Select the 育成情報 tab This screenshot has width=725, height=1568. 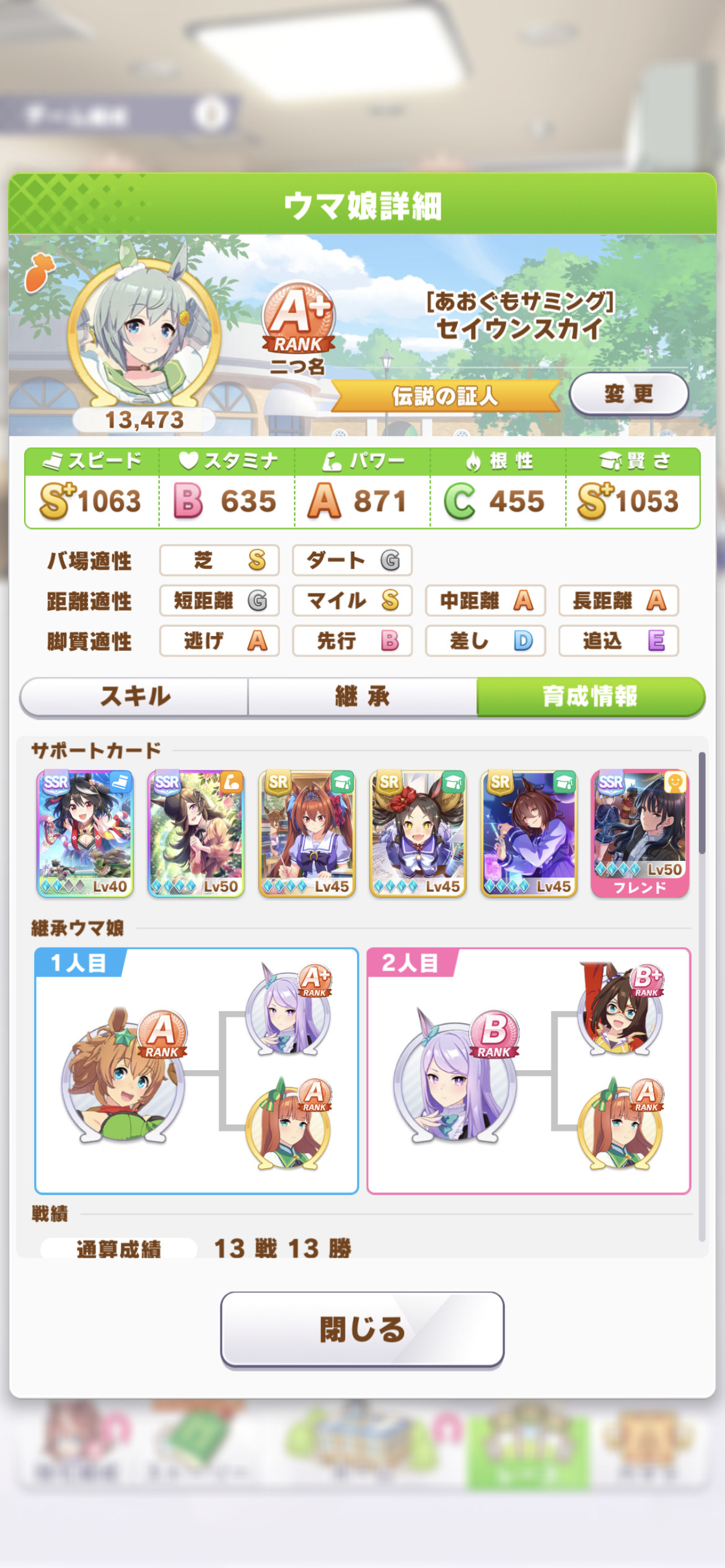[591, 697]
